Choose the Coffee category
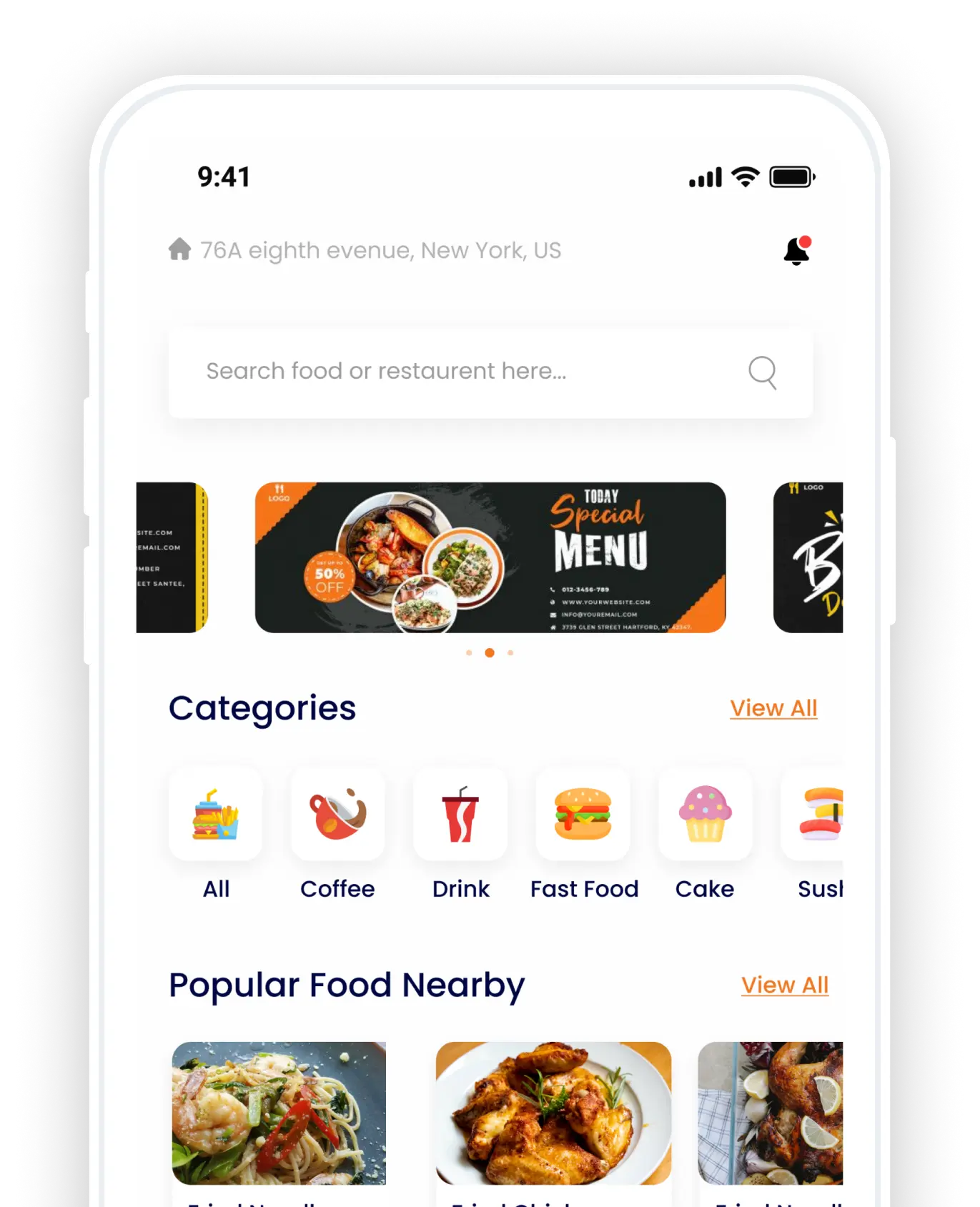Screen dimensions: 980x1207 click(337, 815)
